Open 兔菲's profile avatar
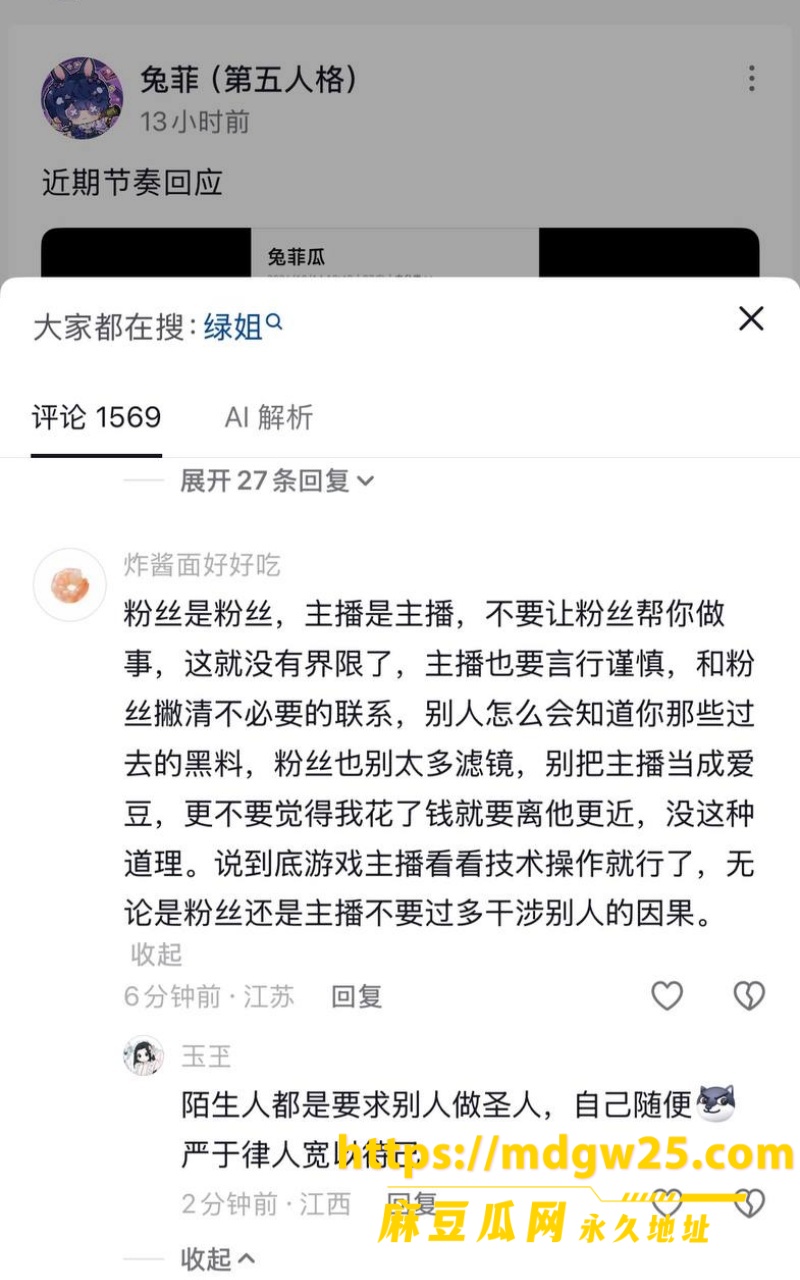 (x=82, y=98)
